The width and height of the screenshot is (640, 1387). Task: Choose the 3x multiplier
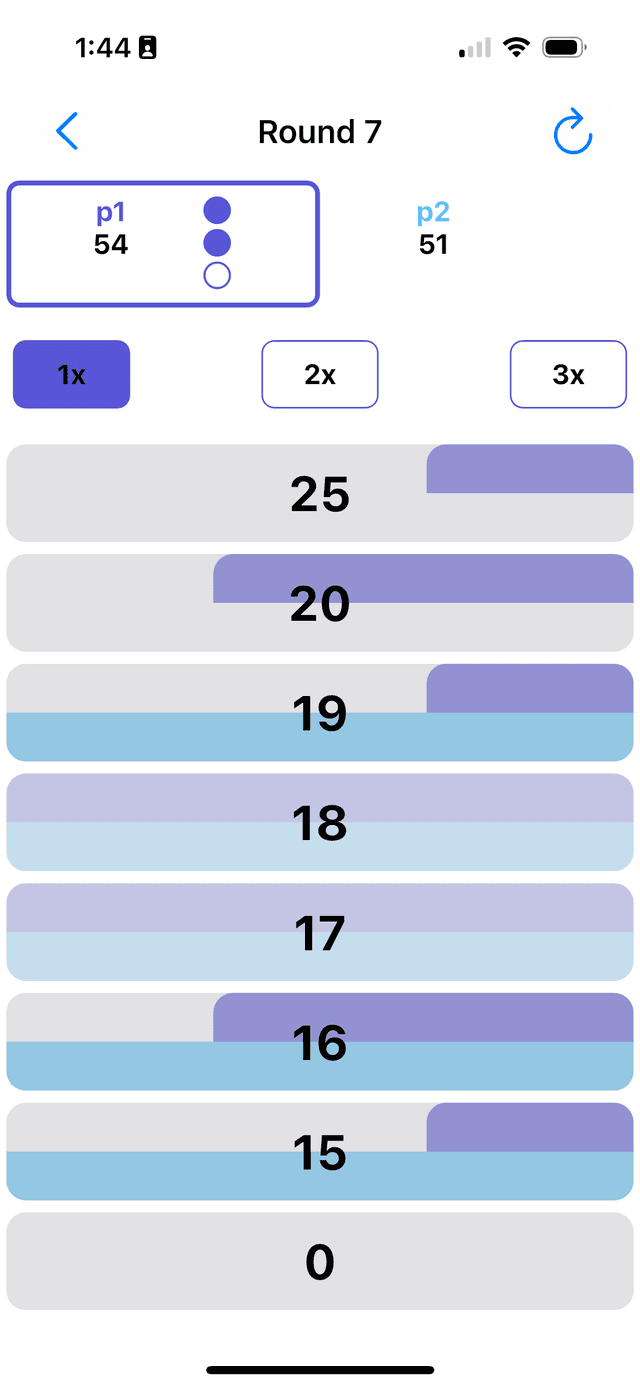[568, 375]
